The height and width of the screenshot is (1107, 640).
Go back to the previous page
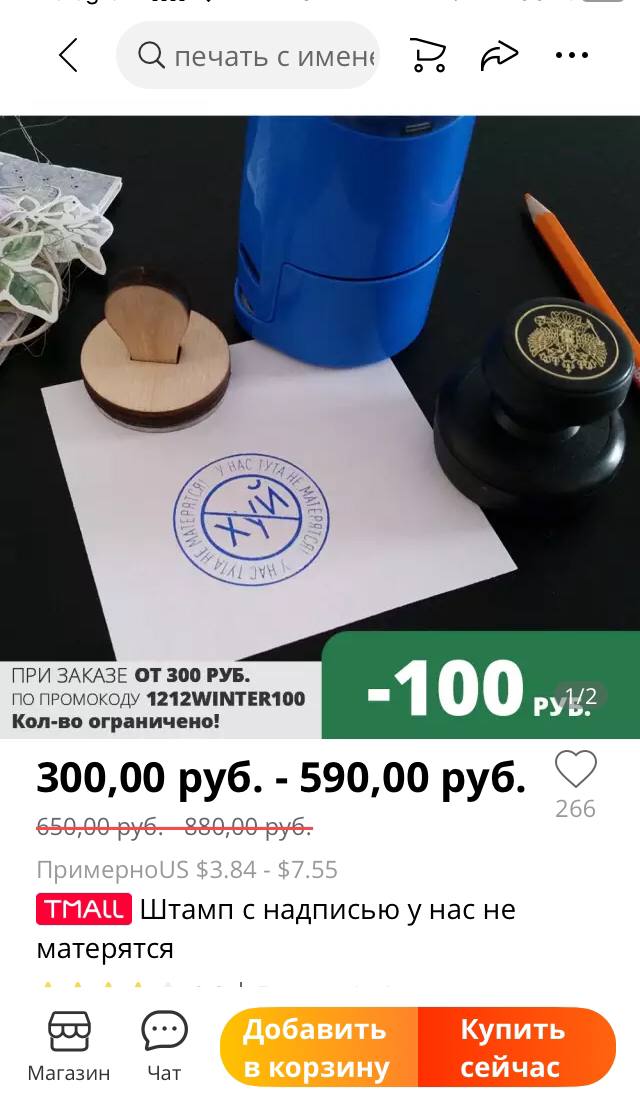[68, 56]
